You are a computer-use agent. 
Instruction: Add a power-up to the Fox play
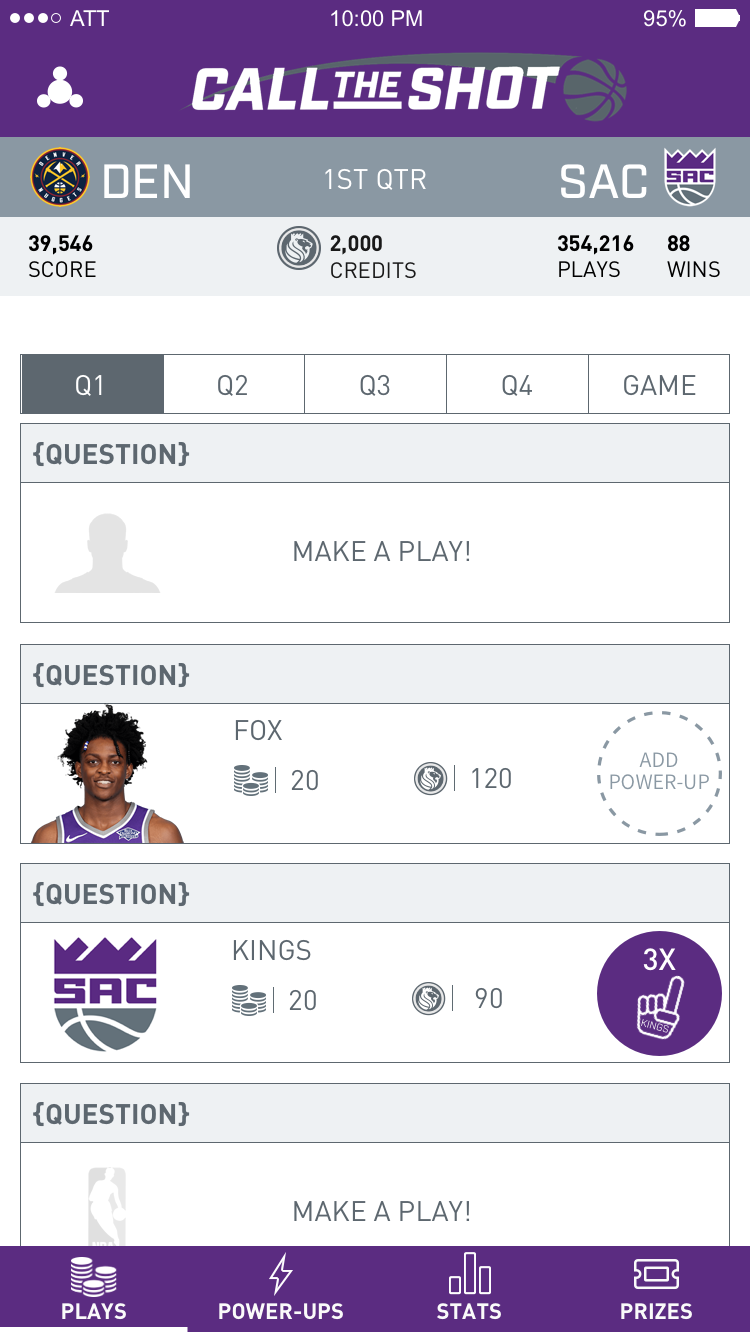pyautogui.click(x=659, y=773)
